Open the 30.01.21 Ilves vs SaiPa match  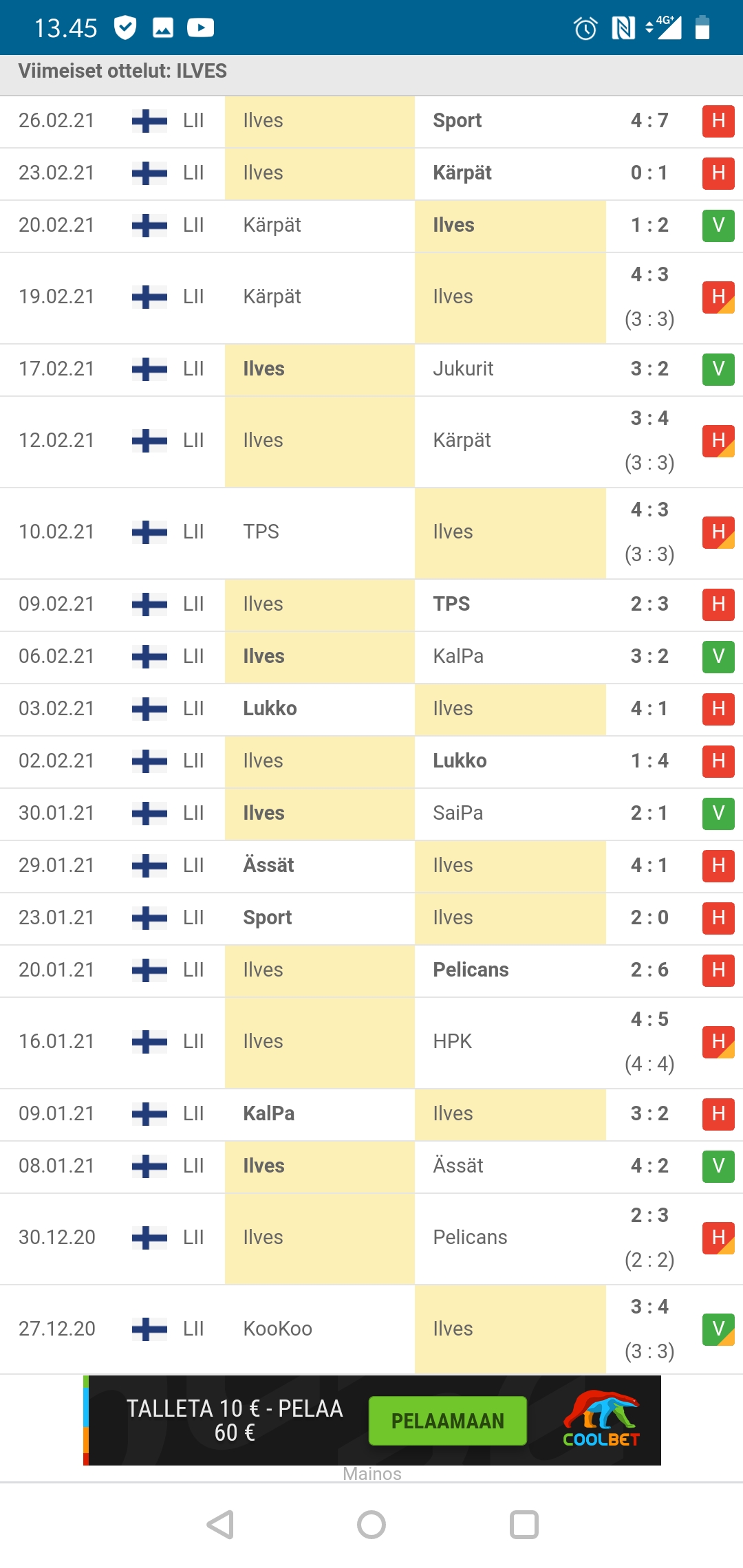click(371, 814)
